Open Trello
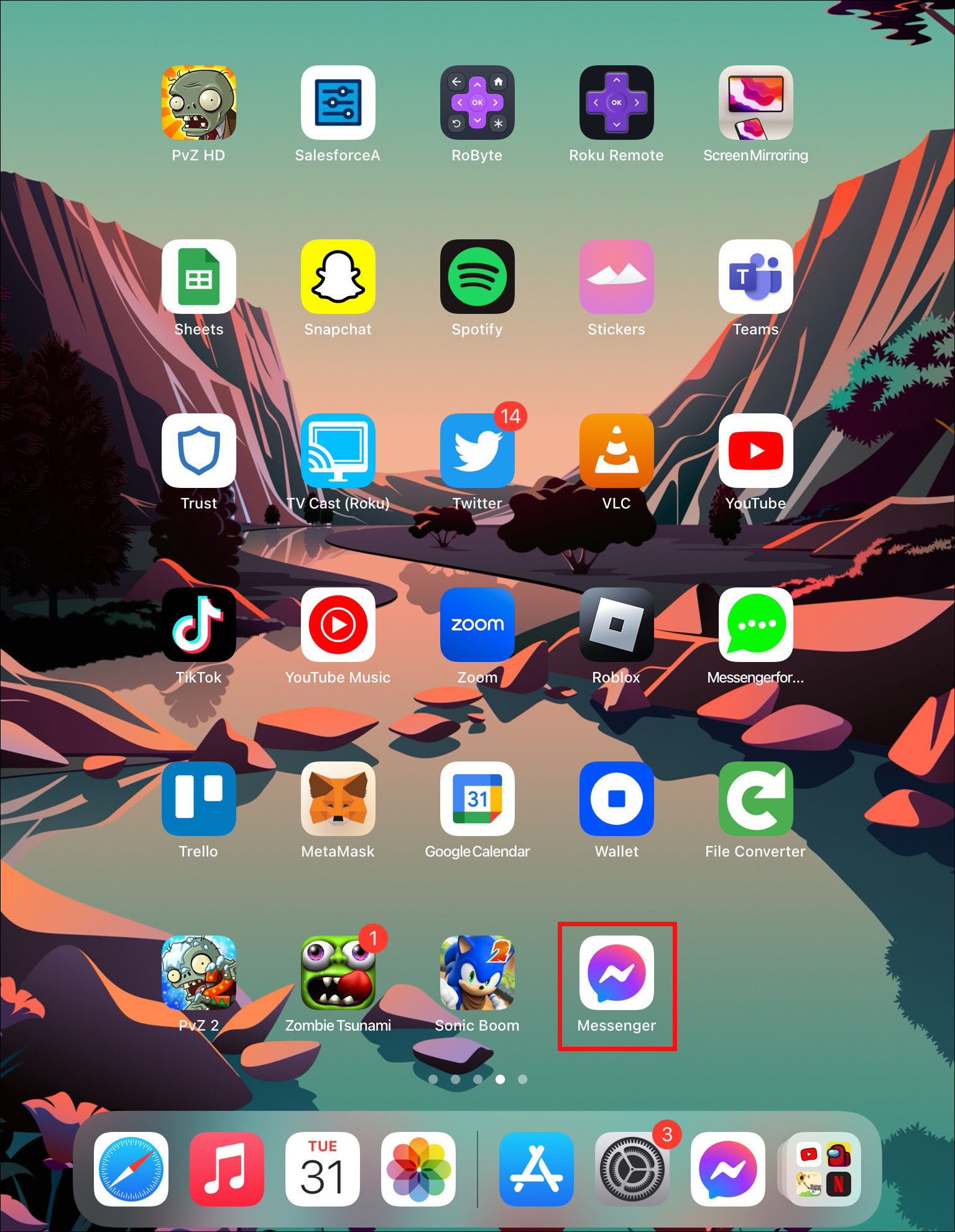 tap(198, 799)
